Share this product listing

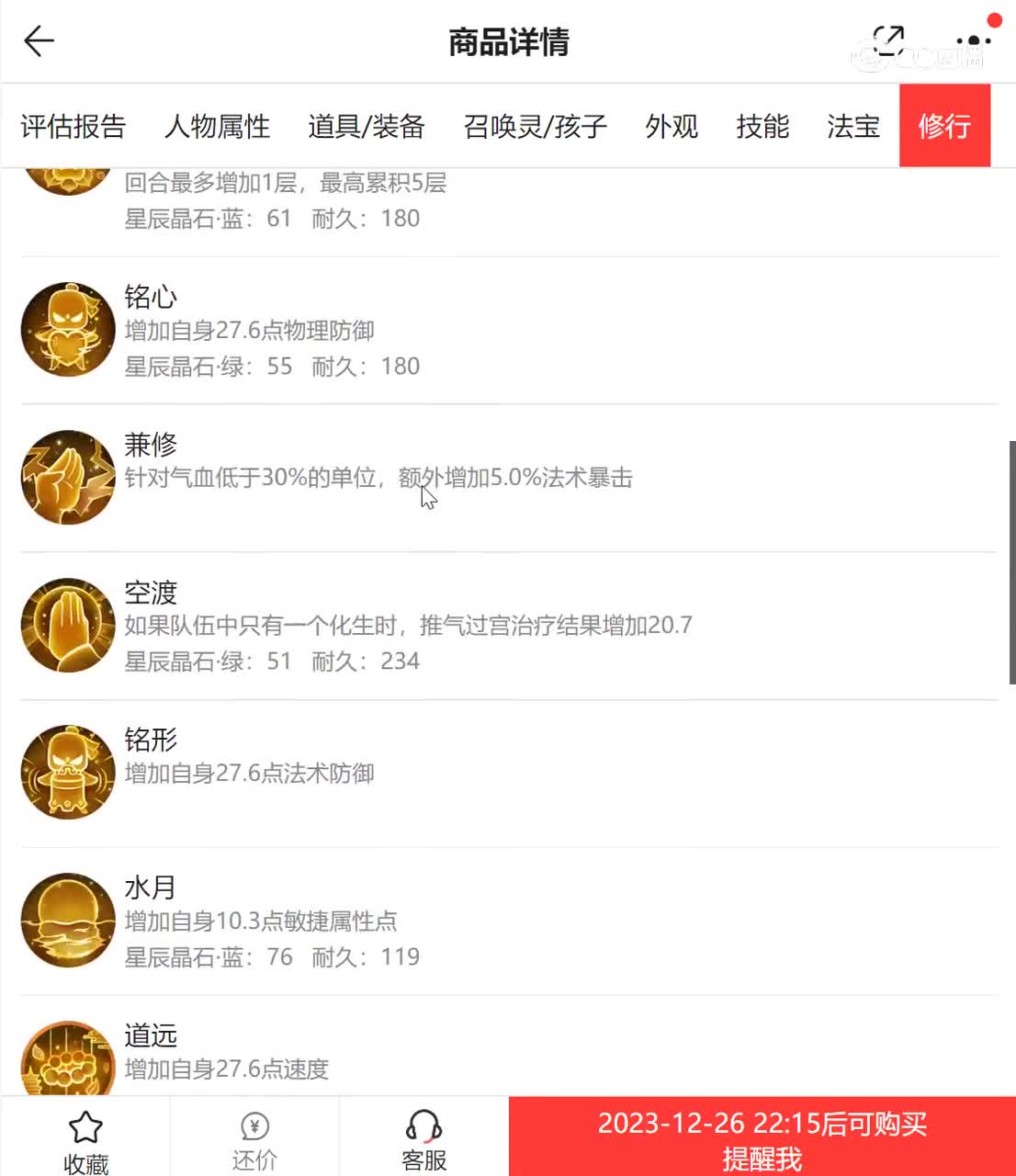tap(888, 41)
